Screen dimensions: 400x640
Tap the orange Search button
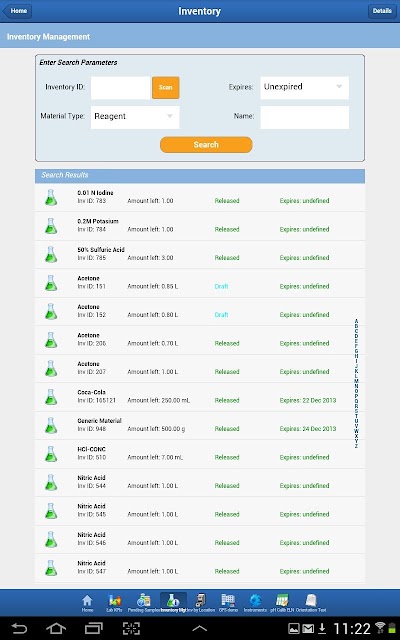[206, 144]
